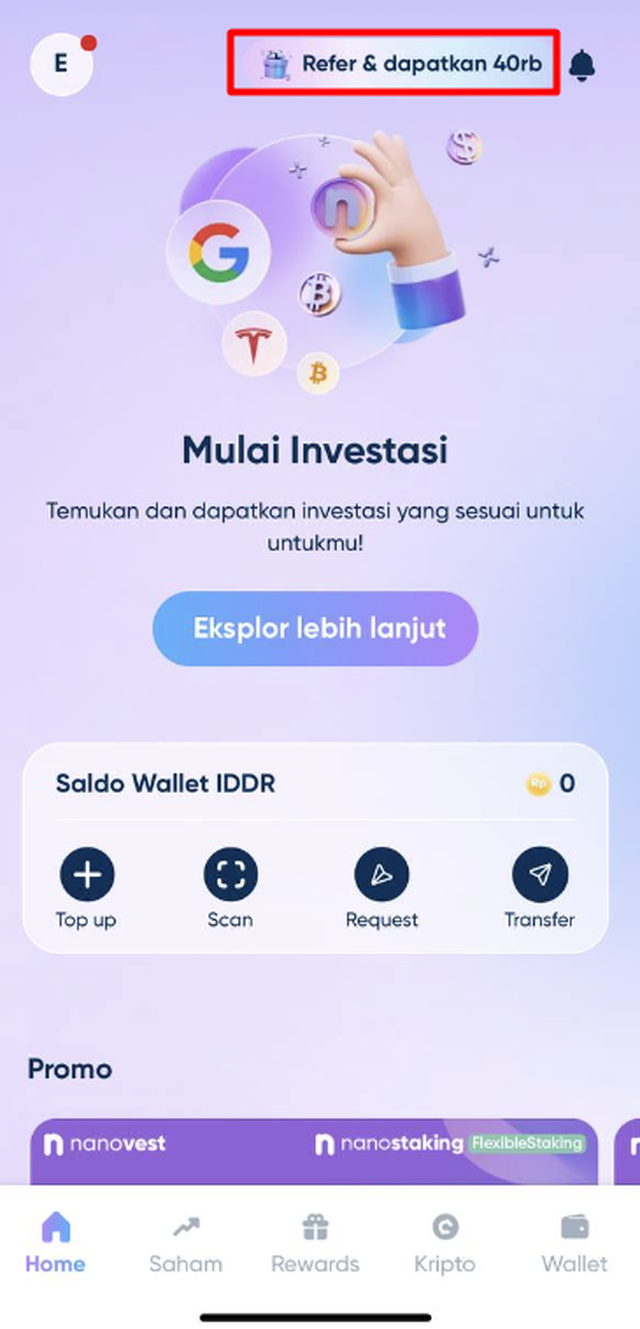Go to the Home tab
Viewport: 640px width, 1329px height.
click(x=56, y=1243)
